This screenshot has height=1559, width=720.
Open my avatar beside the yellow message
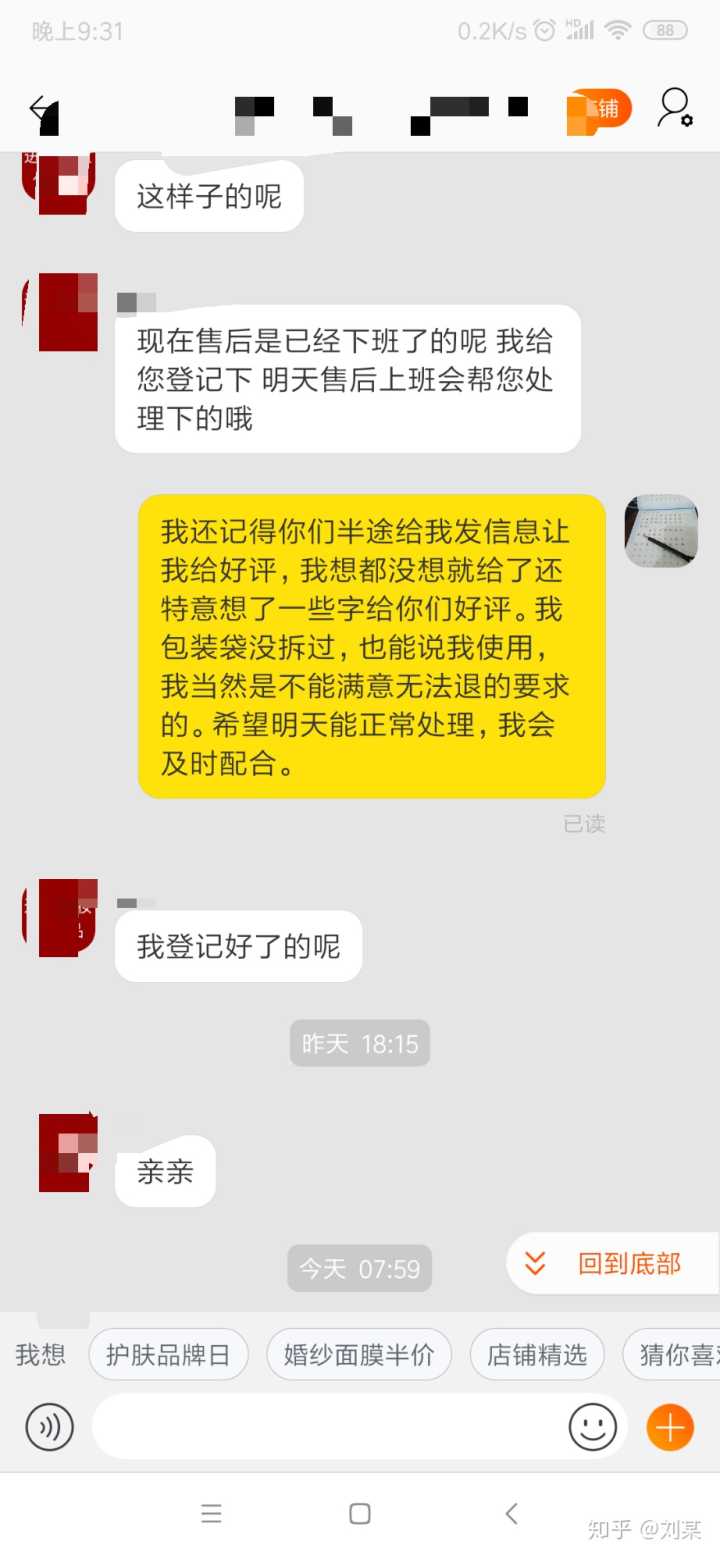click(x=661, y=531)
